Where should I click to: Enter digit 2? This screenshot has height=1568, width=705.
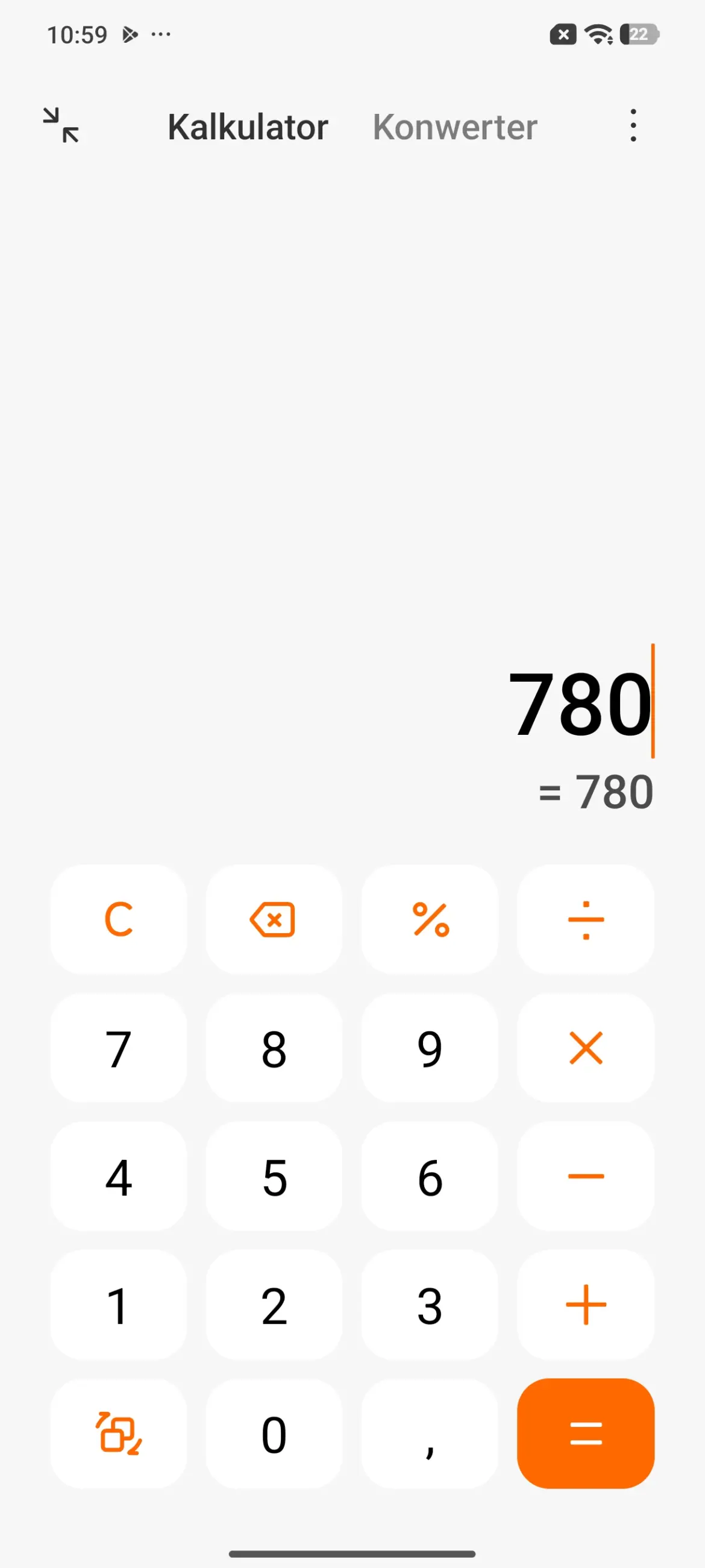tap(274, 1305)
